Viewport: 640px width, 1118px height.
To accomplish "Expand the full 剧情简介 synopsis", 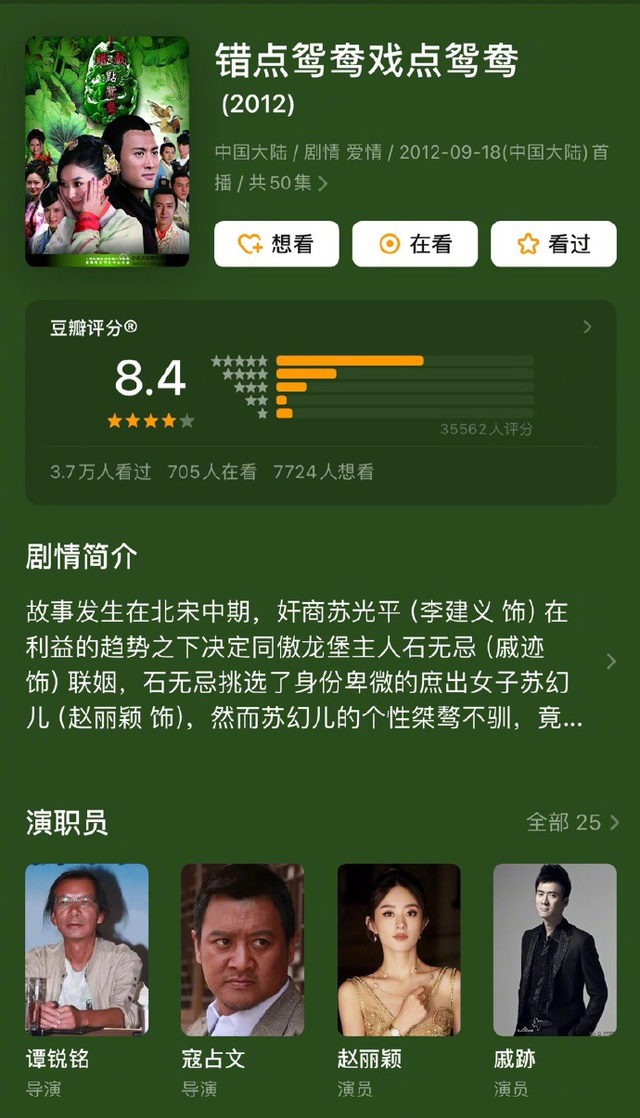I will 611,662.
